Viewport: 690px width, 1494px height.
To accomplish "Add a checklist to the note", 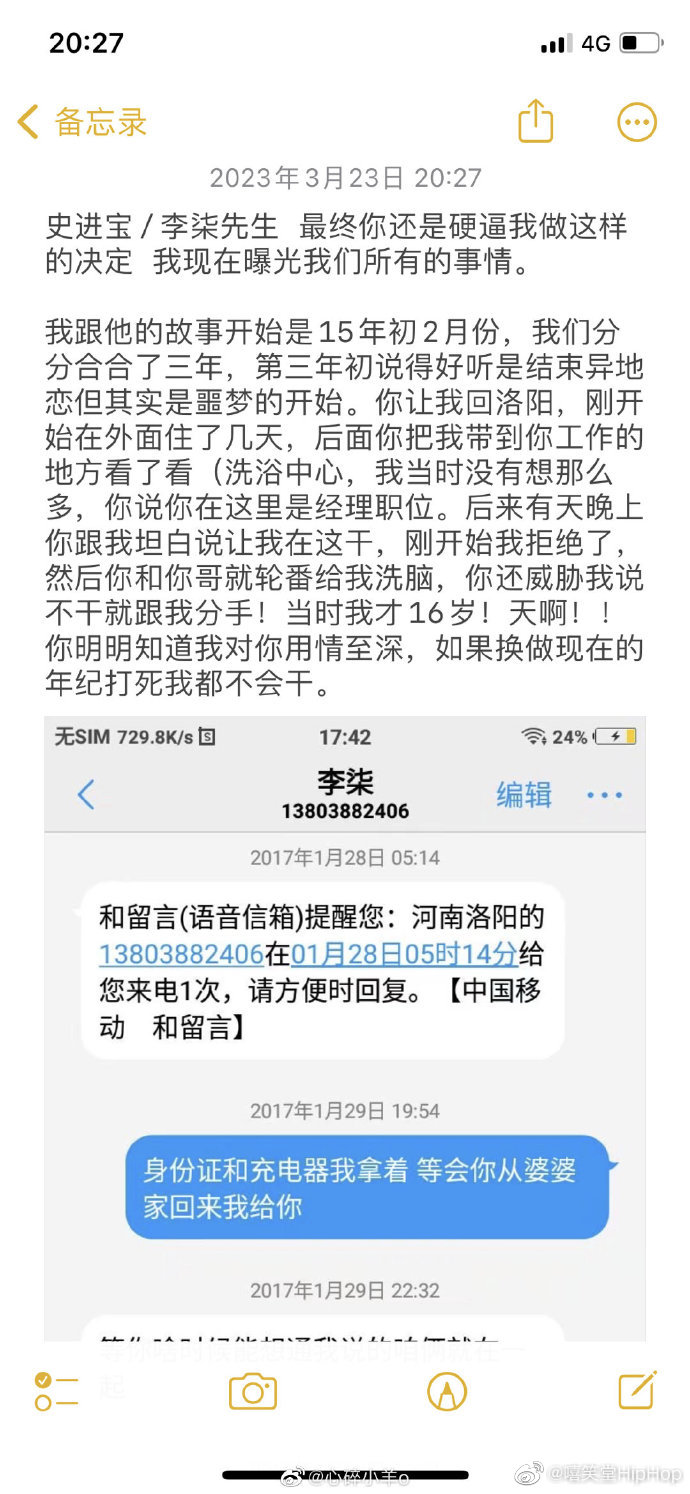I will coord(56,1391).
